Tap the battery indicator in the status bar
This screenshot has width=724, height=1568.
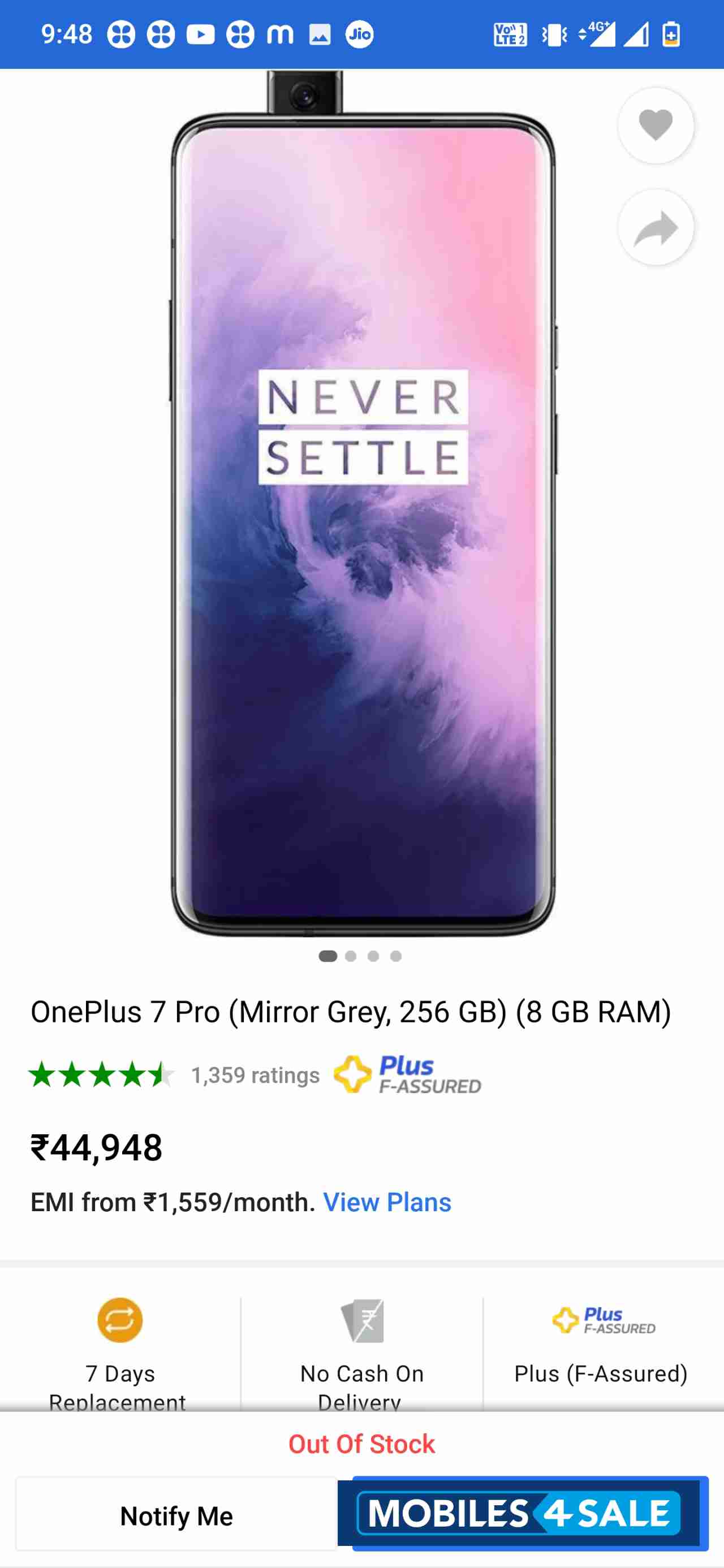point(669,35)
